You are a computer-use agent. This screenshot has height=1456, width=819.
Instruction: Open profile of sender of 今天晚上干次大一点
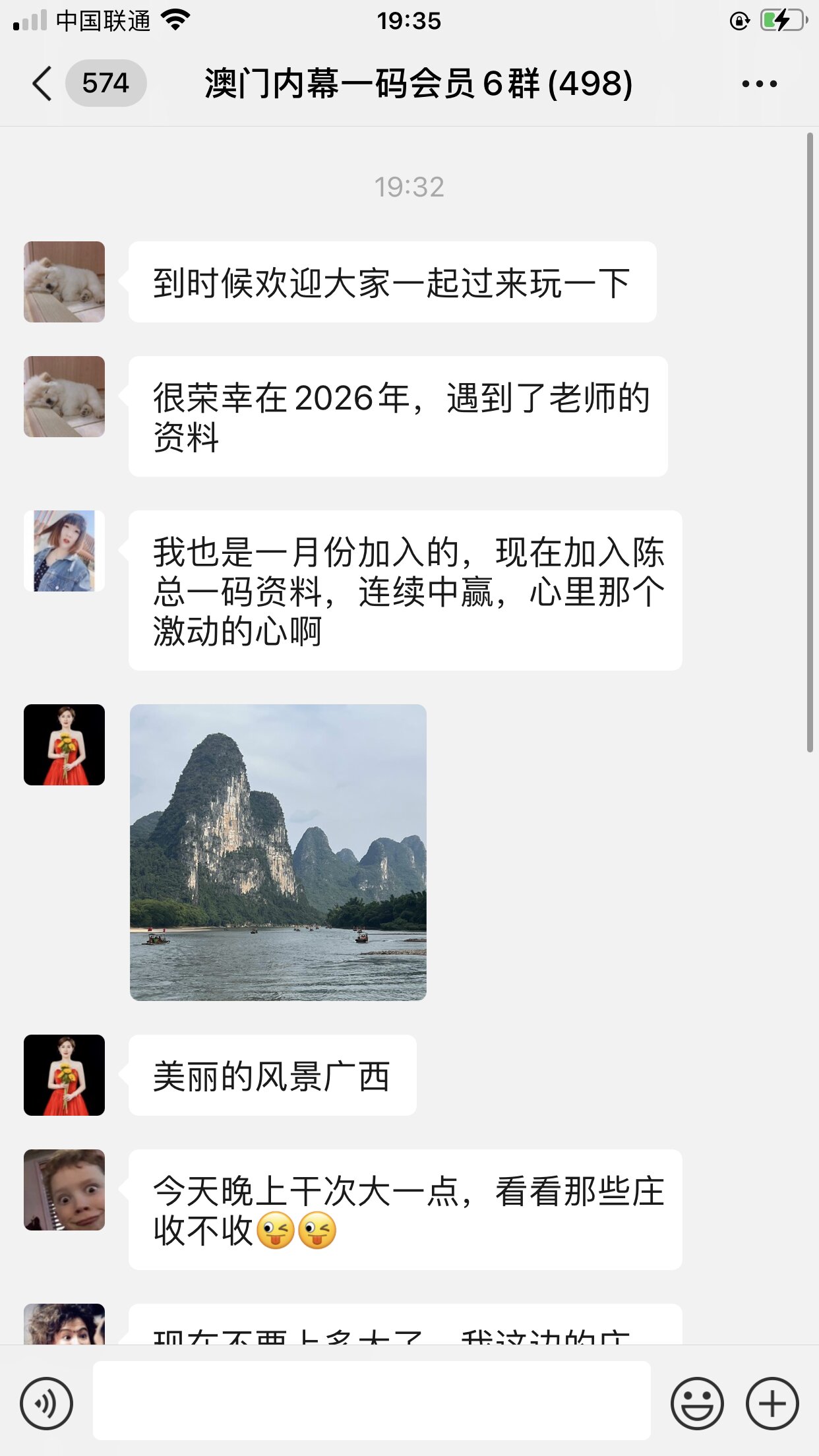(64, 1190)
